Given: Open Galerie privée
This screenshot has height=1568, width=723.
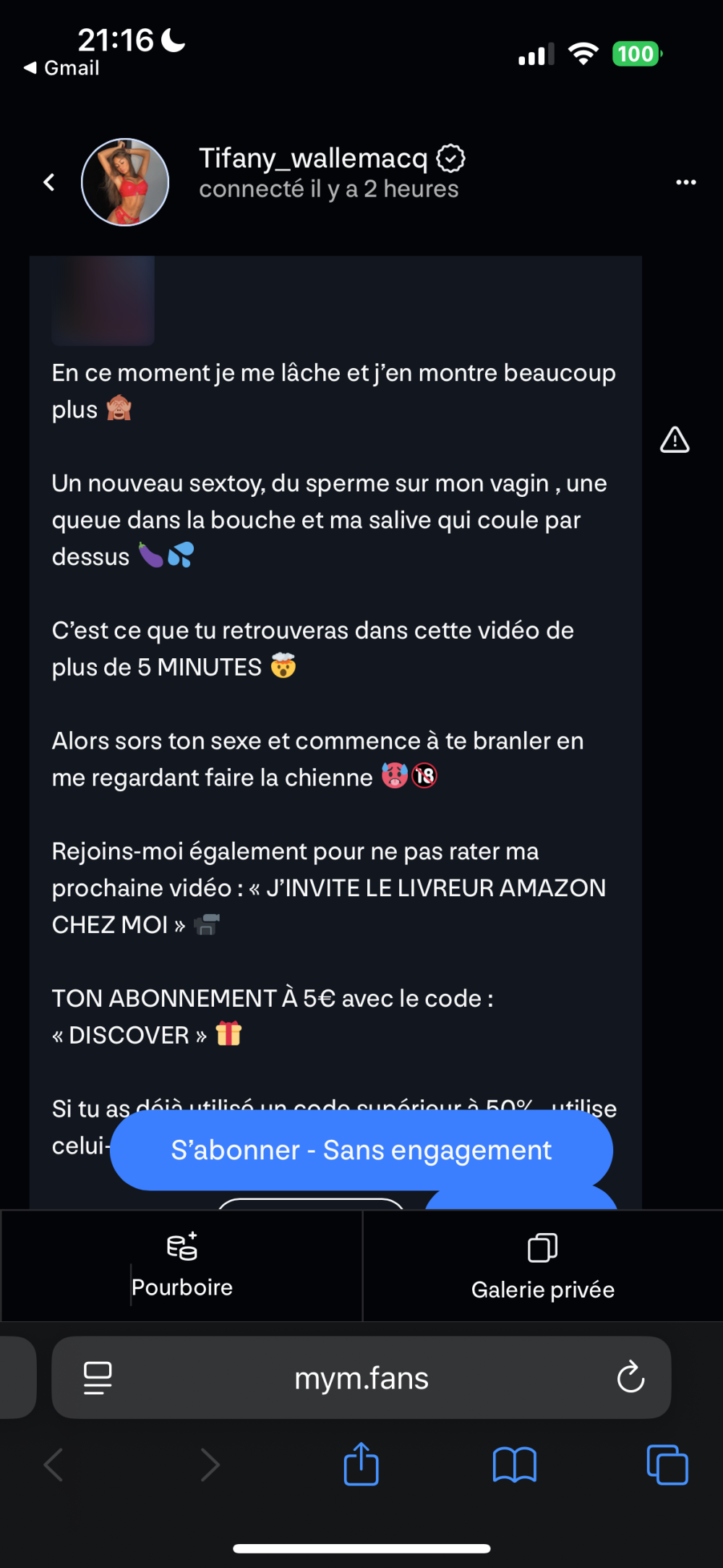Looking at the screenshot, I should (x=542, y=1266).
